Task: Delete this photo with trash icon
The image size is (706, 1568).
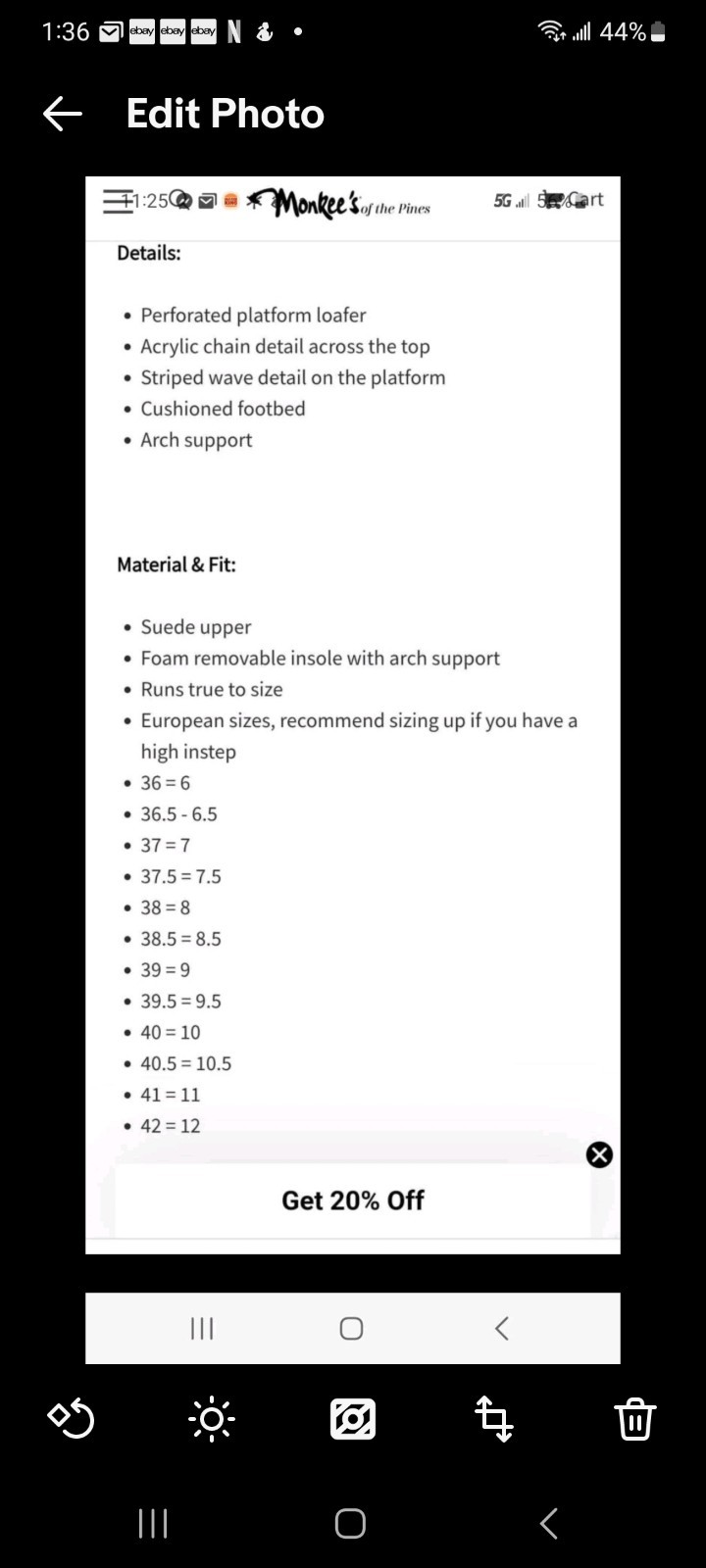Action: point(635,1418)
